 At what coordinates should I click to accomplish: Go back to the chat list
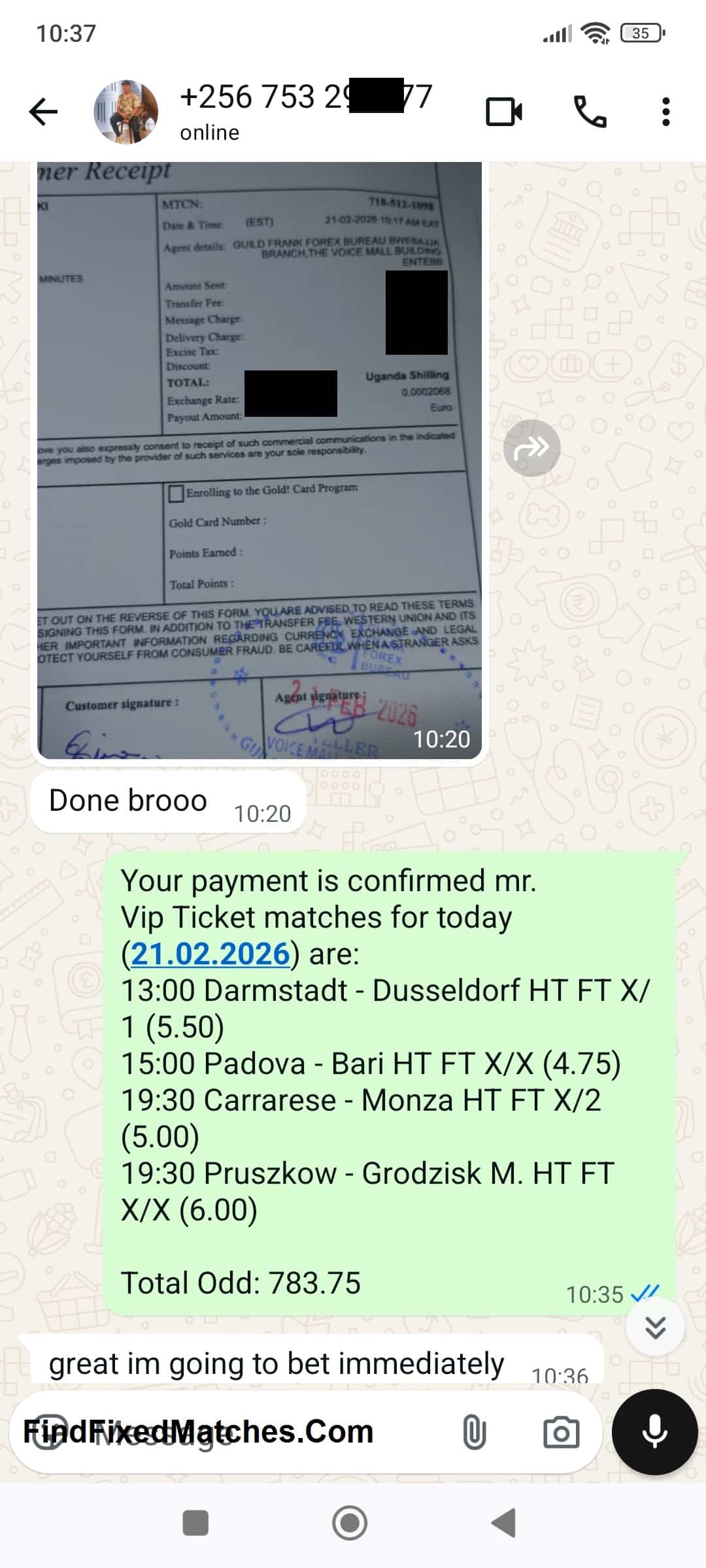pyautogui.click(x=44, y=112)
